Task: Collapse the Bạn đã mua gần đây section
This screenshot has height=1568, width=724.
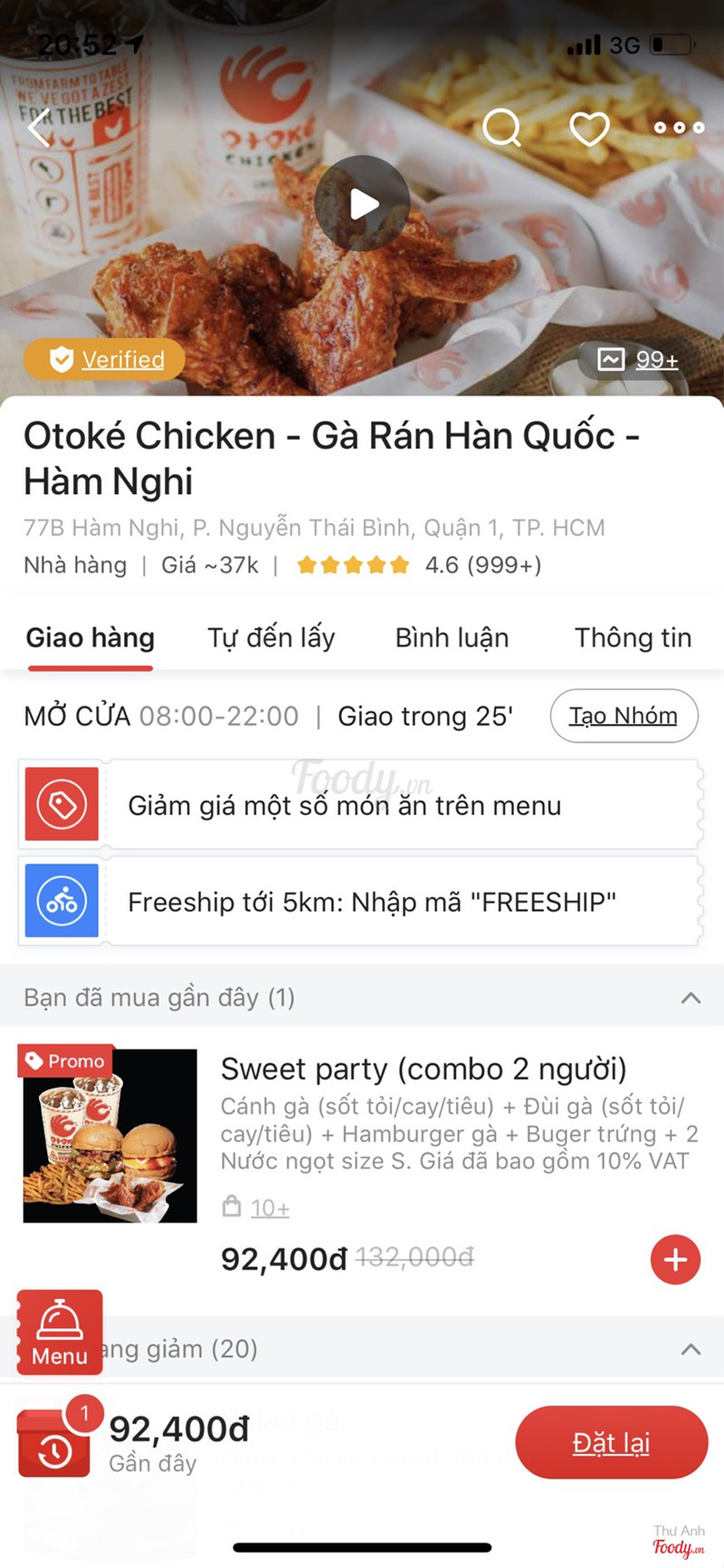Action: (x=691, y=998)
